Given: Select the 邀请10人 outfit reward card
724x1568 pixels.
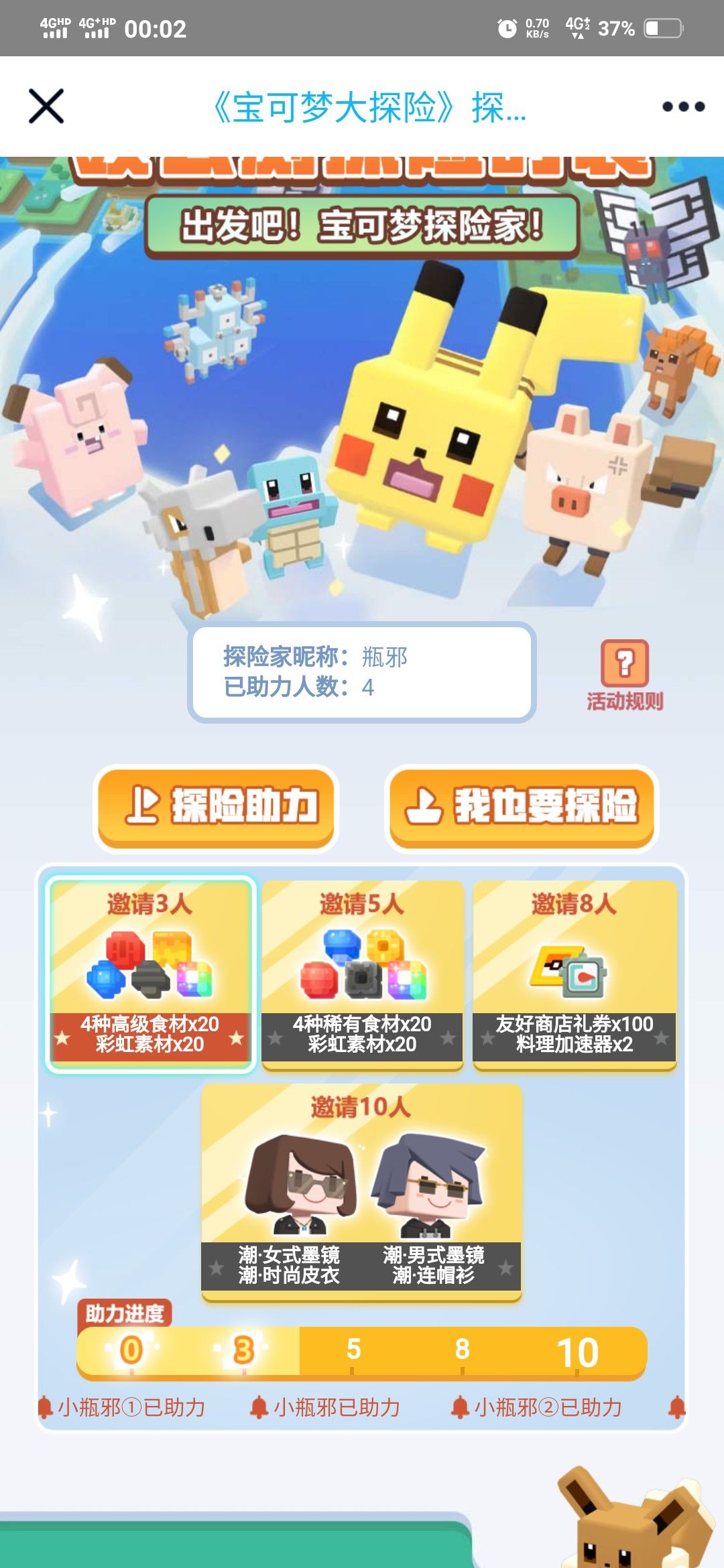Looking at the screenshot, I should (361, 1191).
